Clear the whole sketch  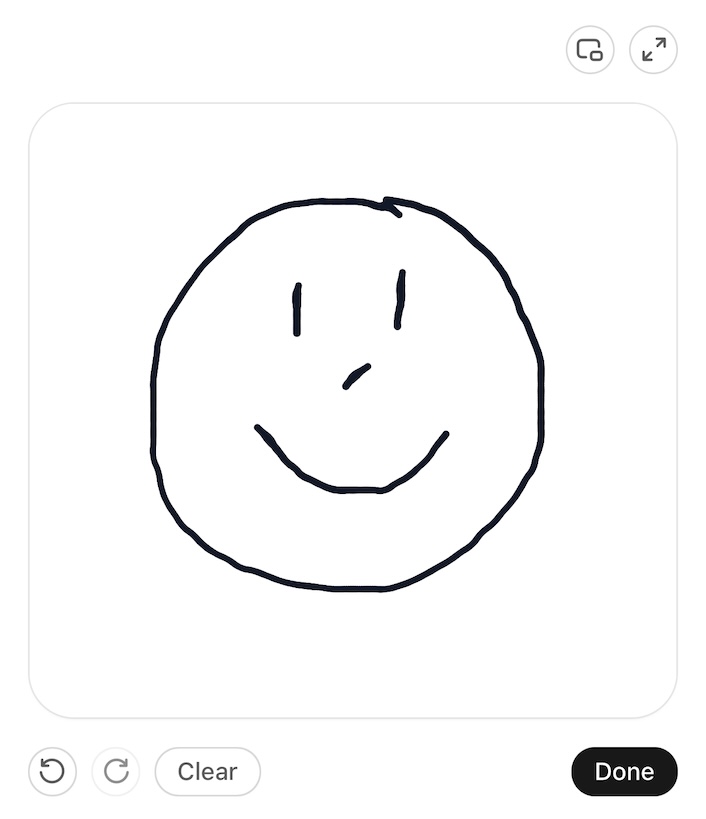click(207, 771)
